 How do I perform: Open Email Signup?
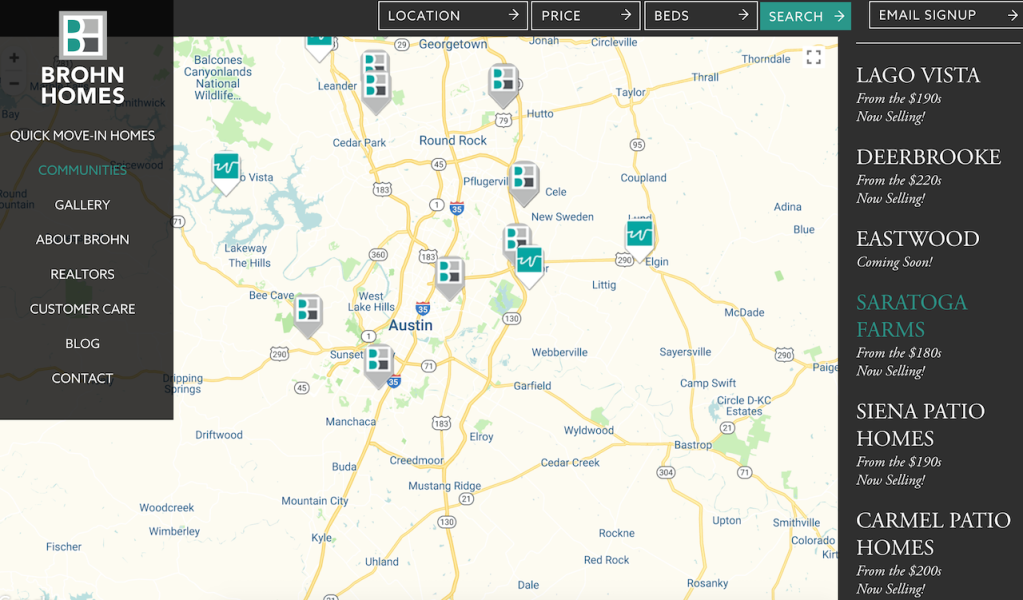point(944,15)
